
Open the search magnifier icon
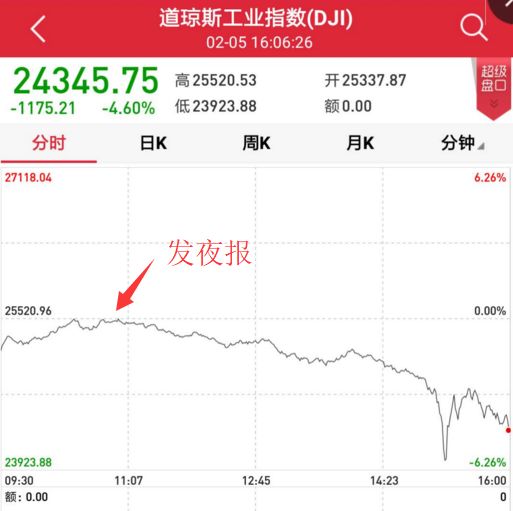[x=474, y=27]
